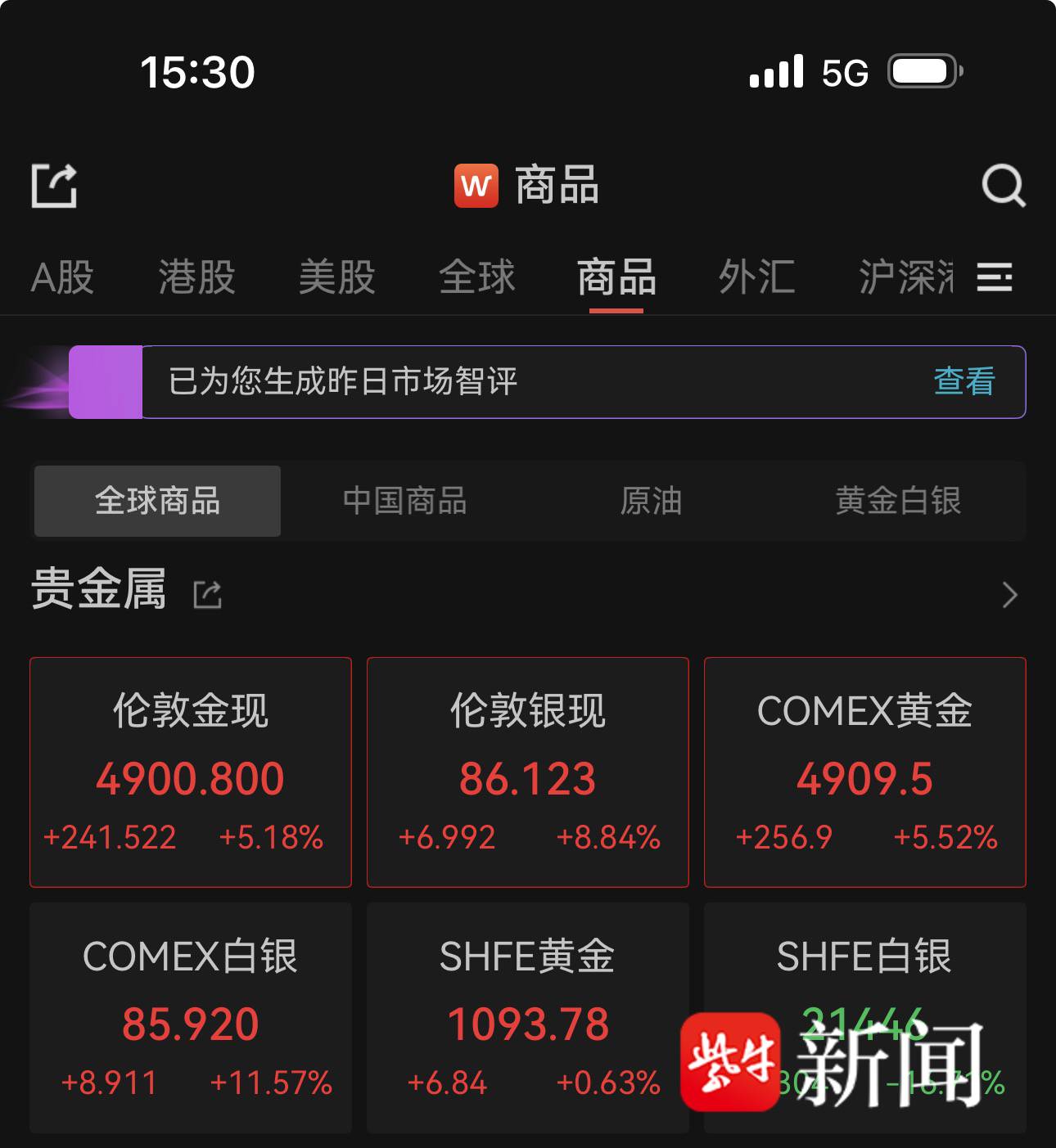This screenshot has height=1148, width=1056.
Task: Switch to the 美股 tab
Action: click(x=336, y=277)
